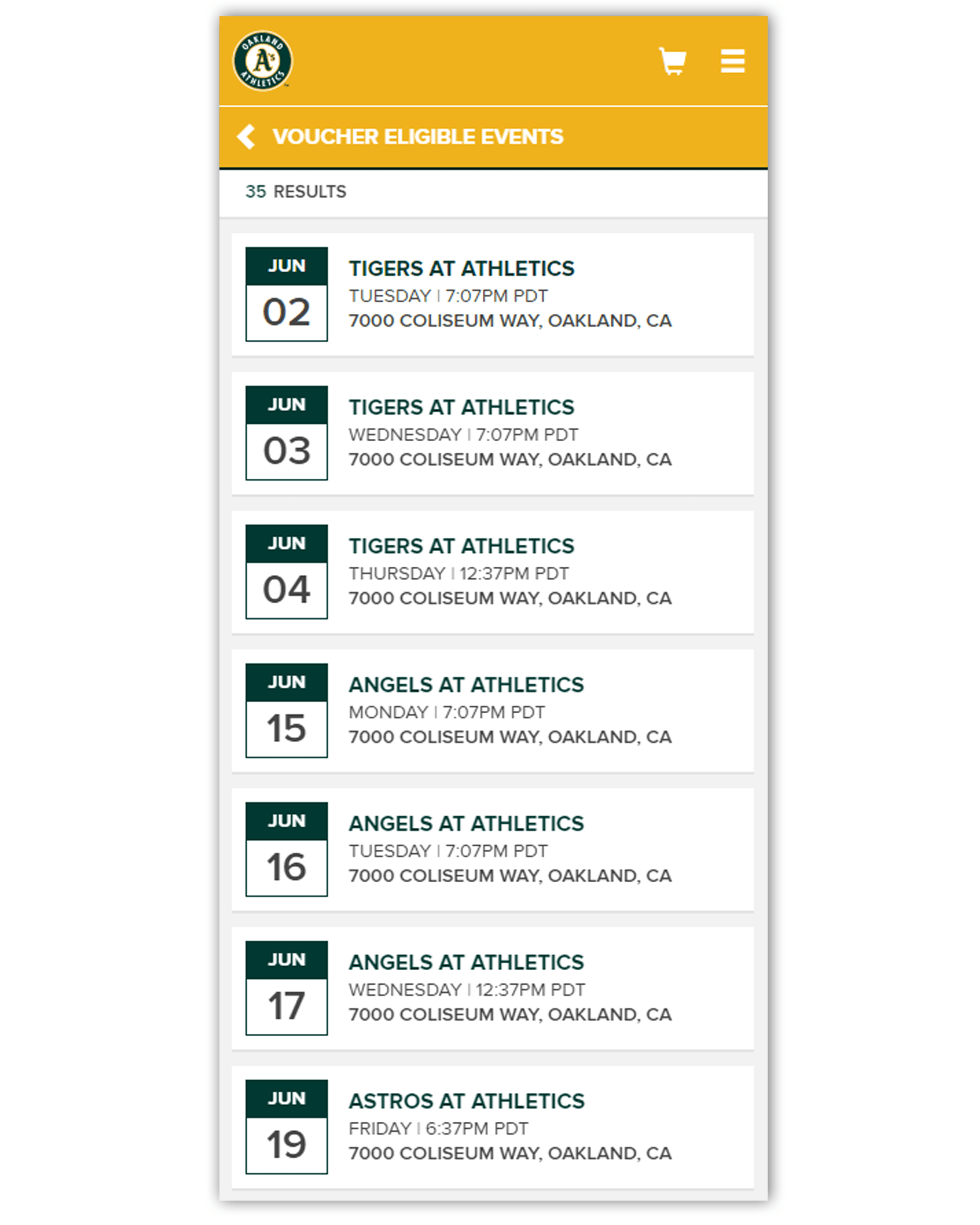Open Tigers at Athletics Wednesday June 03
The height and width of the screenshot is (1225, 980).
(492, 433)
